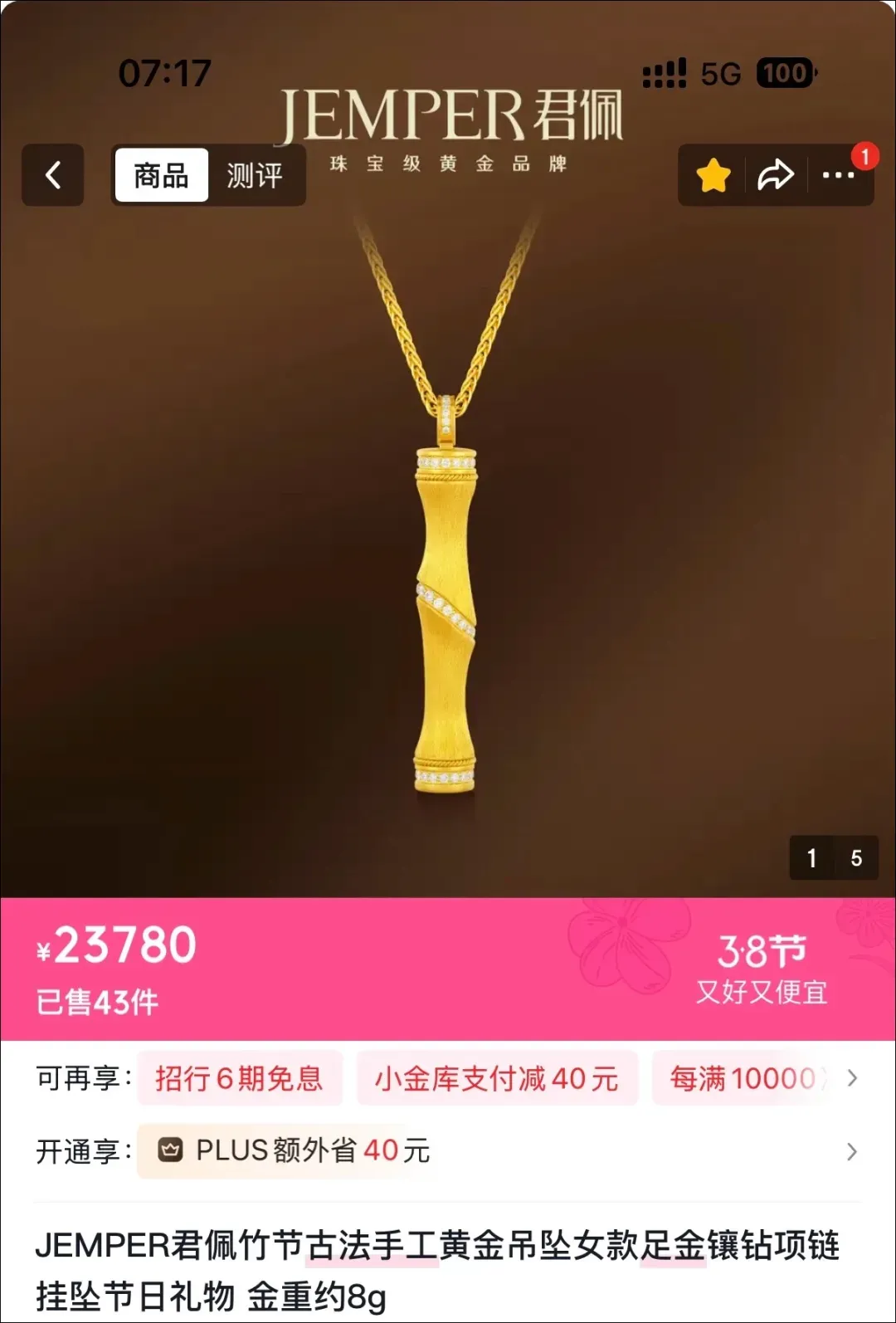This screenshot has height=1323, width=896.
Task: Open the 小金库支付减40元 offer chip
Action: (497, 1078)
